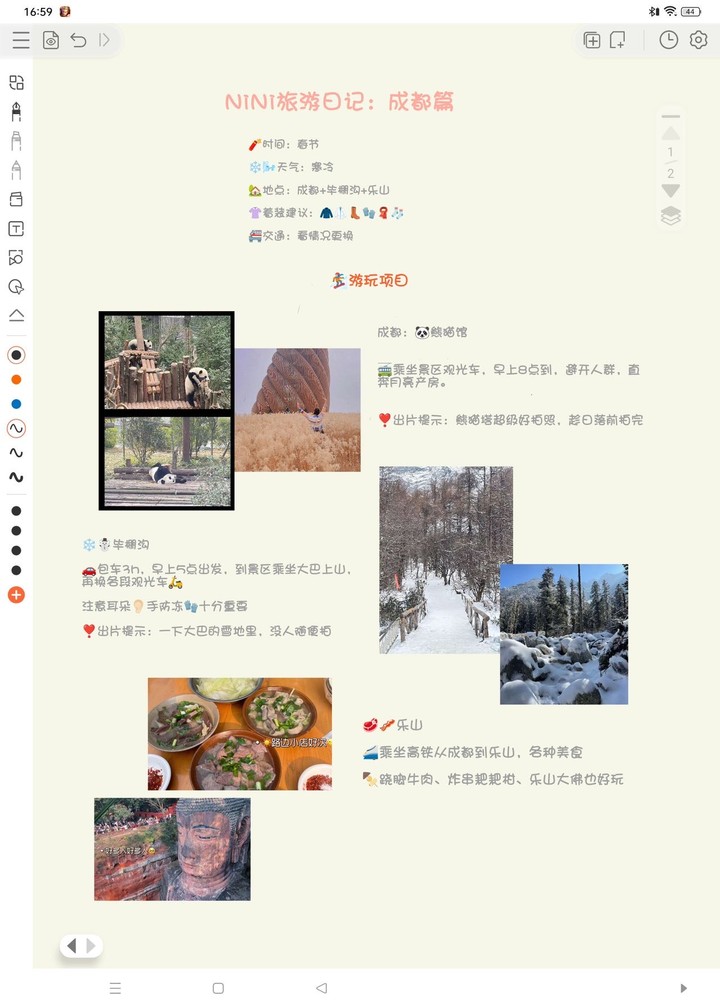The width and height of the screenshot is (720, 1008).
Task: Pick the blue pen color
Action: (x=16, y=404)
